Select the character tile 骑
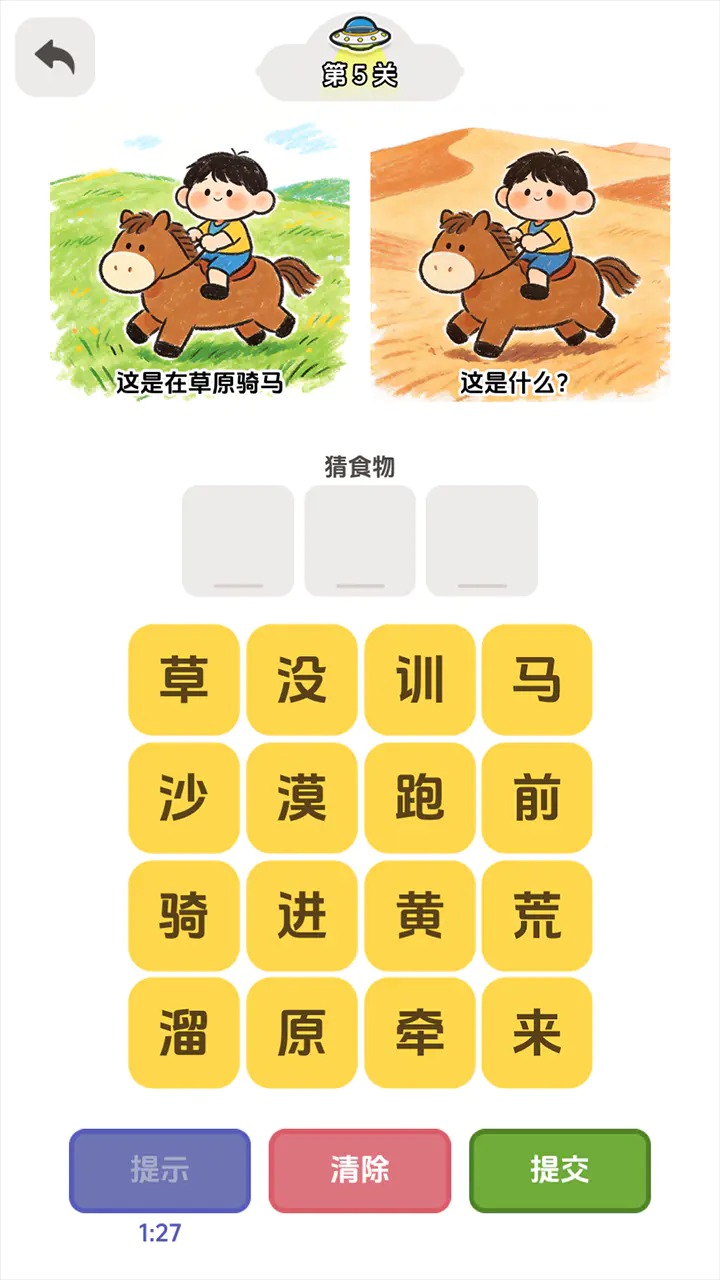The height and width of the screenshot is (1280, 720). [184, 916]
